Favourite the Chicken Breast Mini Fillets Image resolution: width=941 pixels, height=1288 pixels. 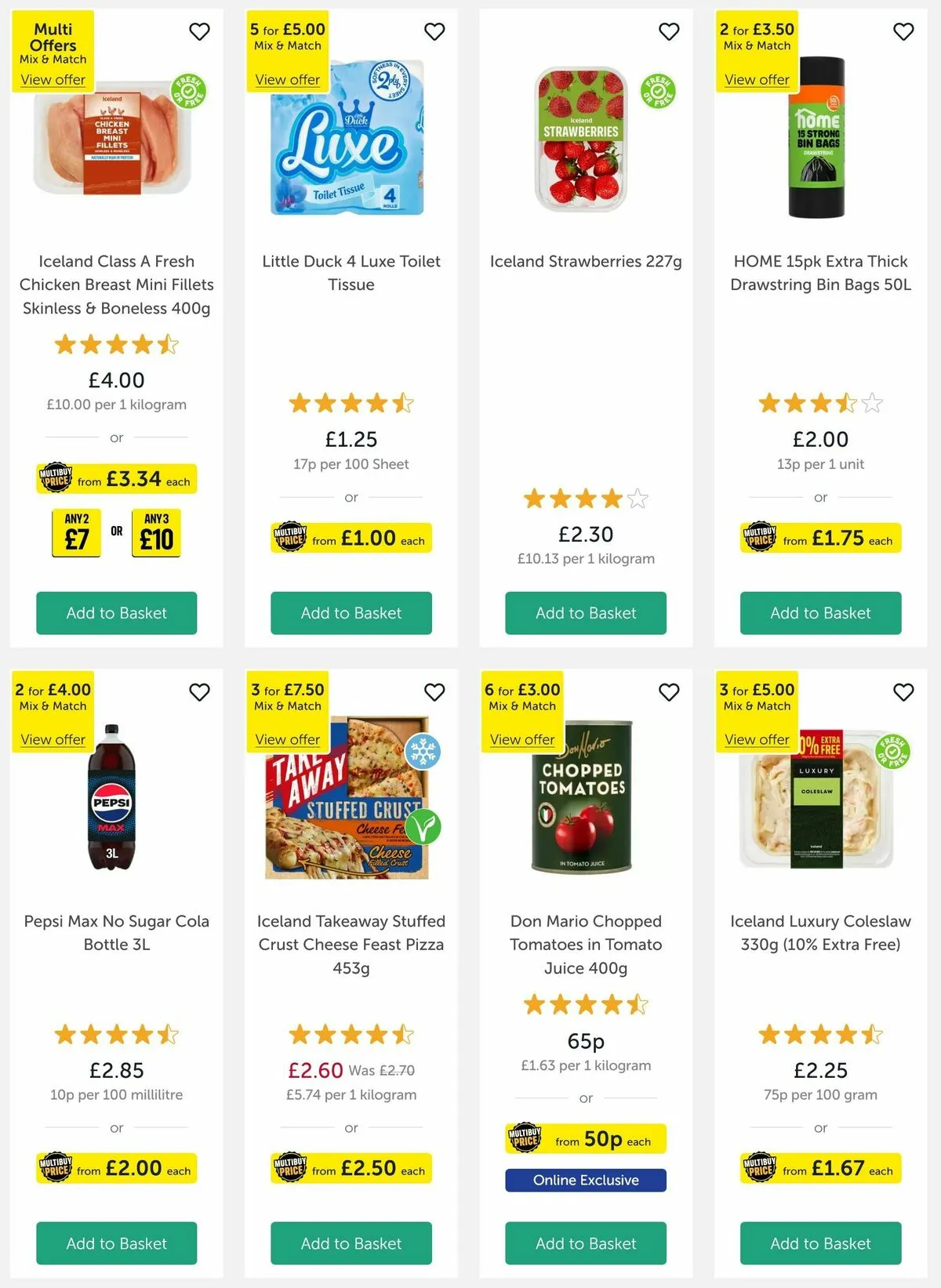[200, 31]
